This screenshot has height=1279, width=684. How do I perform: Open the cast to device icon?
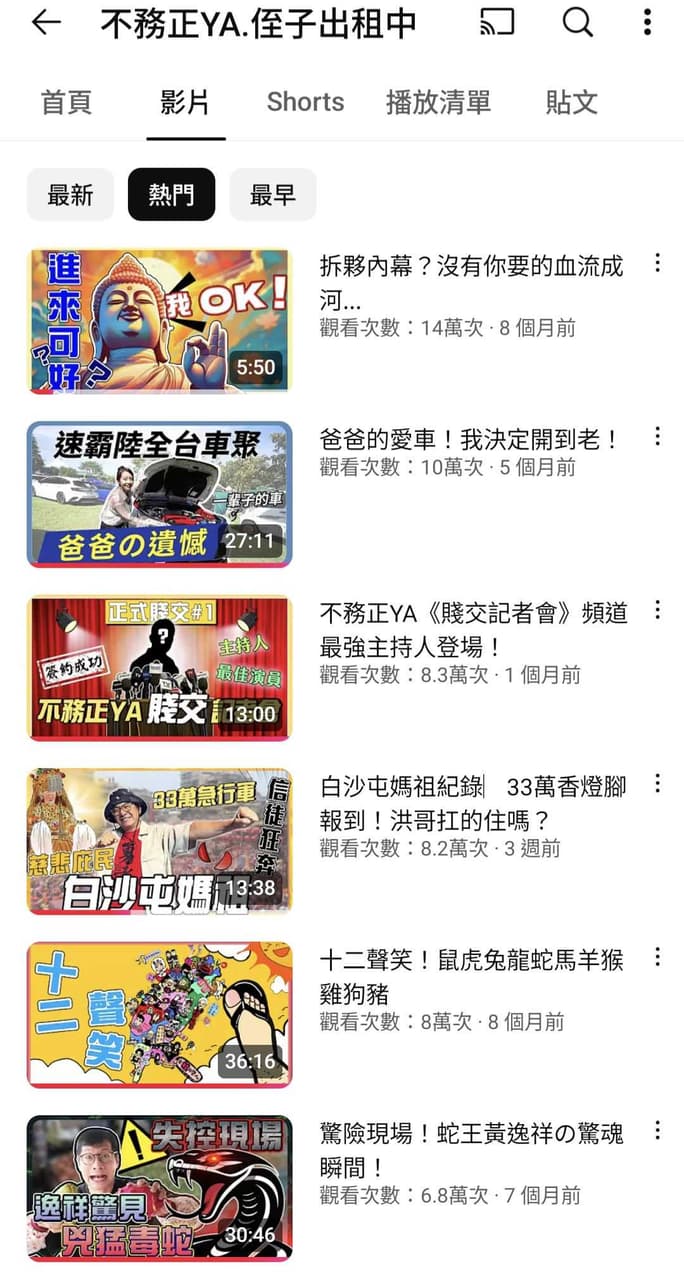coord(497,22)
